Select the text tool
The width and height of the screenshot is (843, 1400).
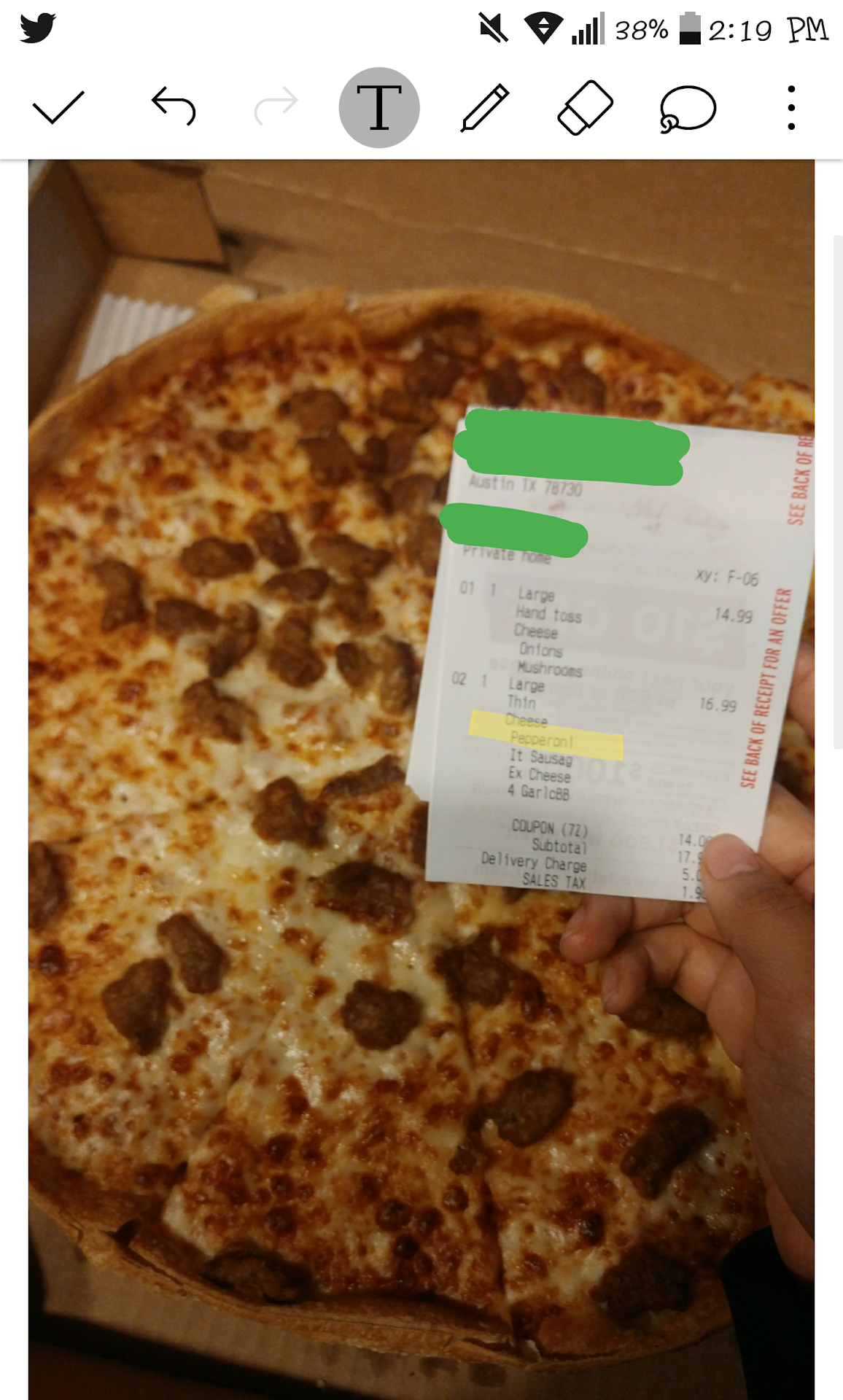379,108
